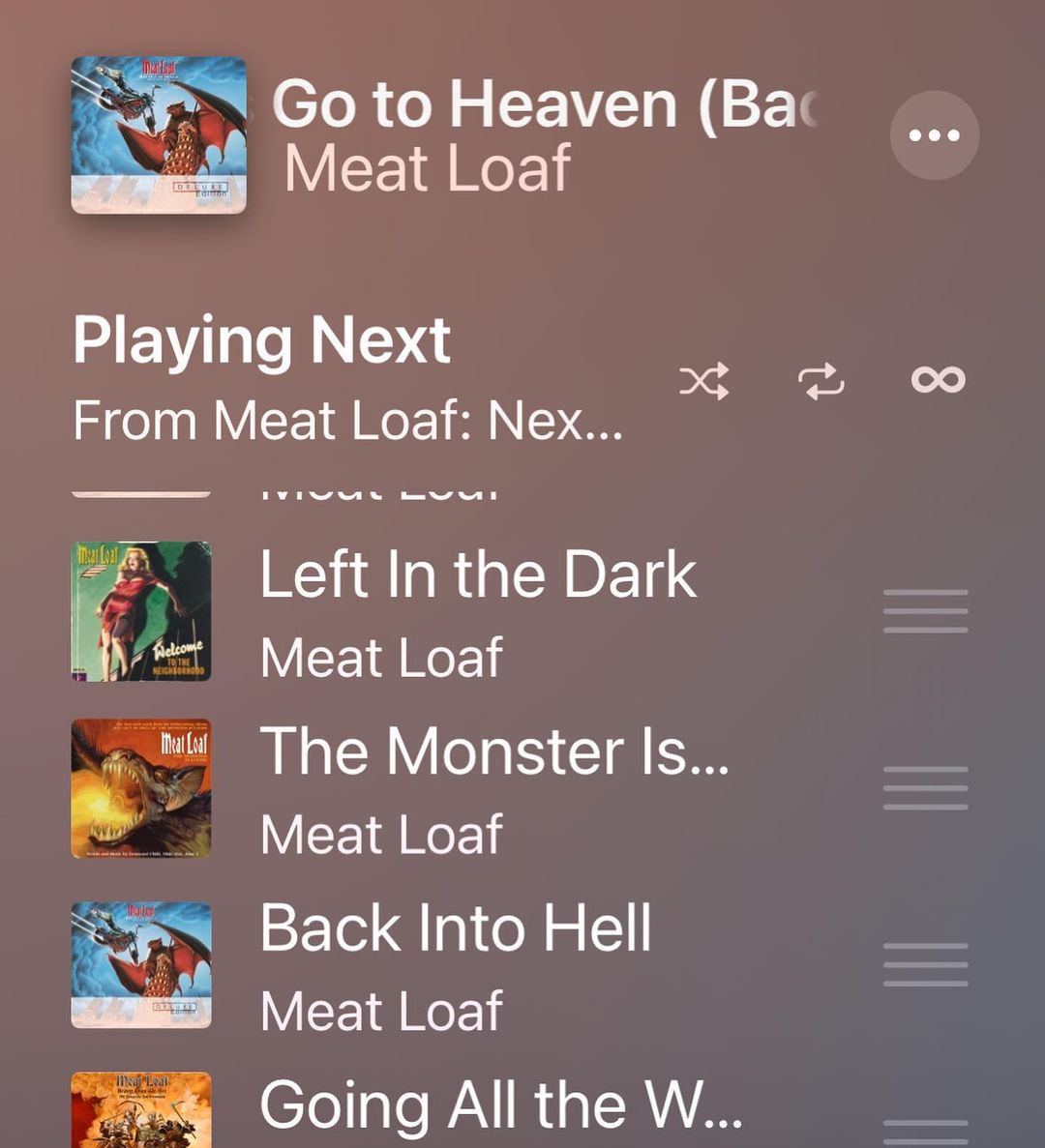1045x1148 pixels.
Task: Toggle the autoplay infinity button
Action: 938,380
